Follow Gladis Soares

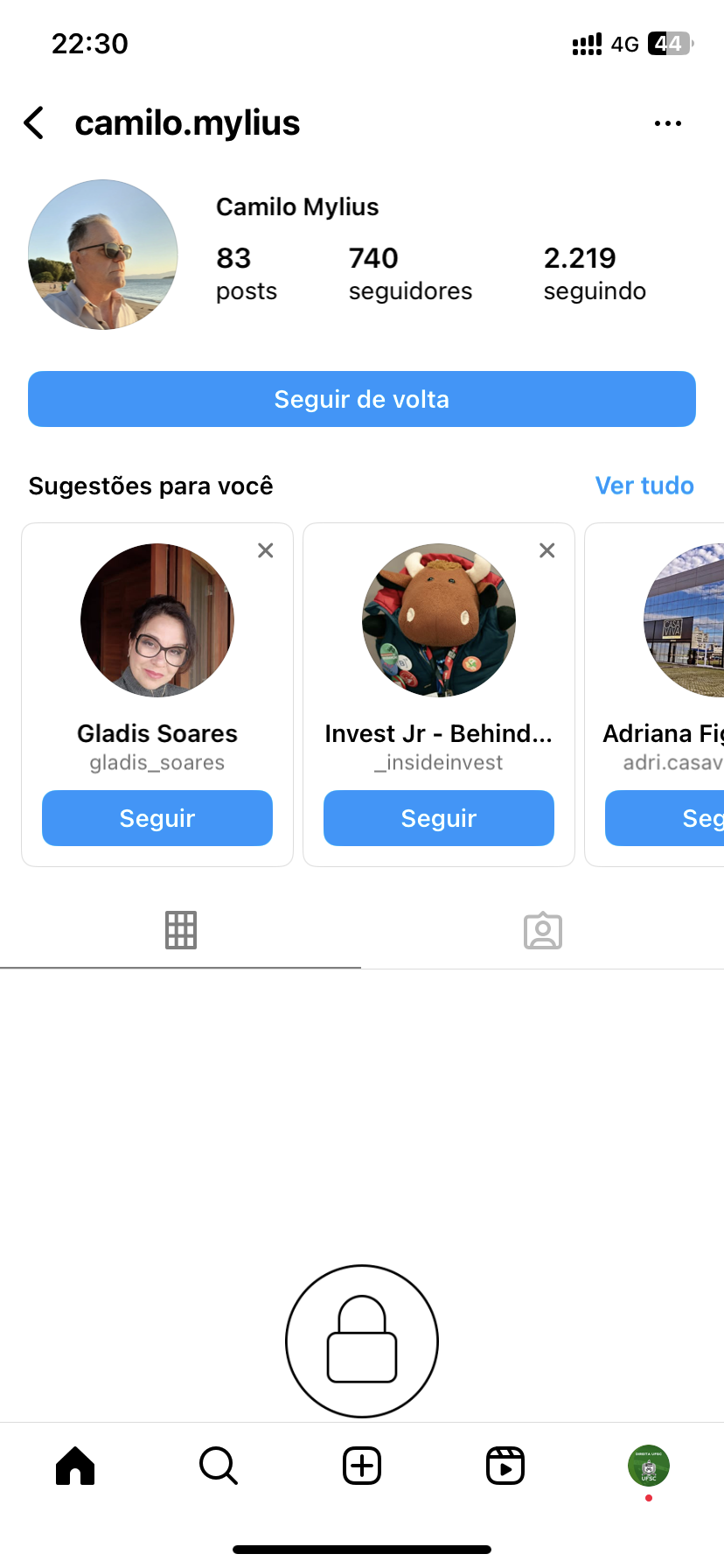(157, 818)
